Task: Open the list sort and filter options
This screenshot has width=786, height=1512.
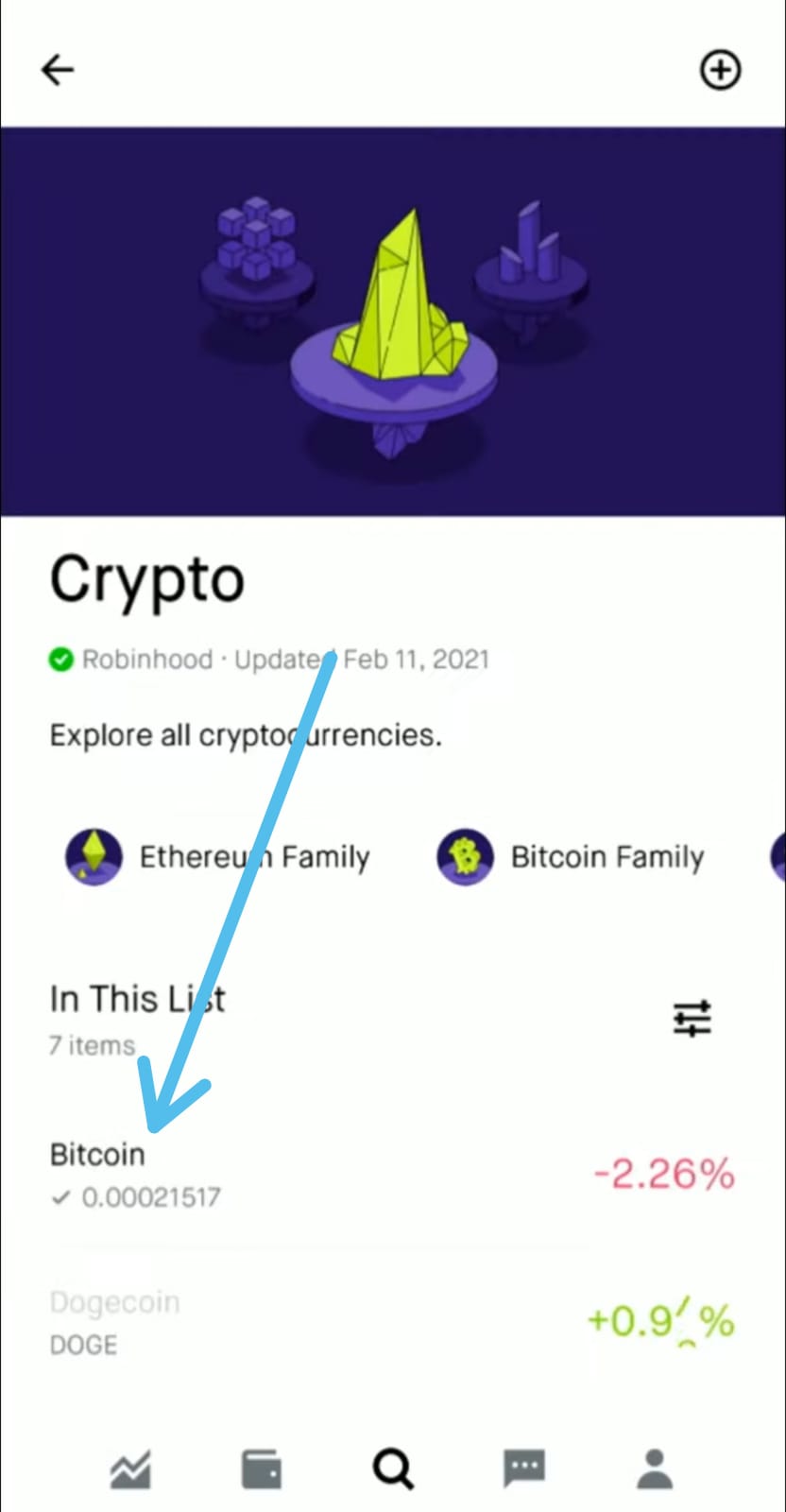Action: 692,1019
